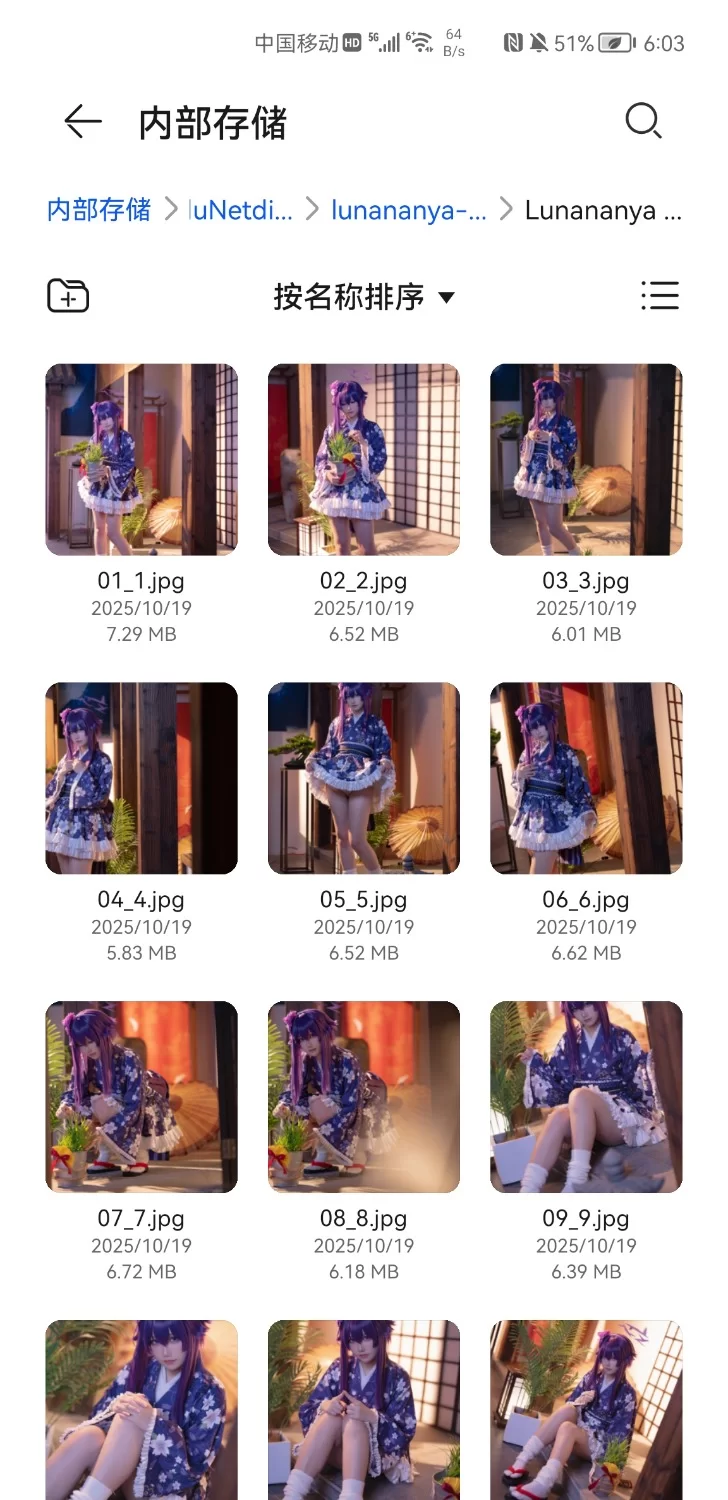The height and width of the screenshot is (1500, 728).
Task: Open search with the magnifier icon
Action: tap(643, 121)
